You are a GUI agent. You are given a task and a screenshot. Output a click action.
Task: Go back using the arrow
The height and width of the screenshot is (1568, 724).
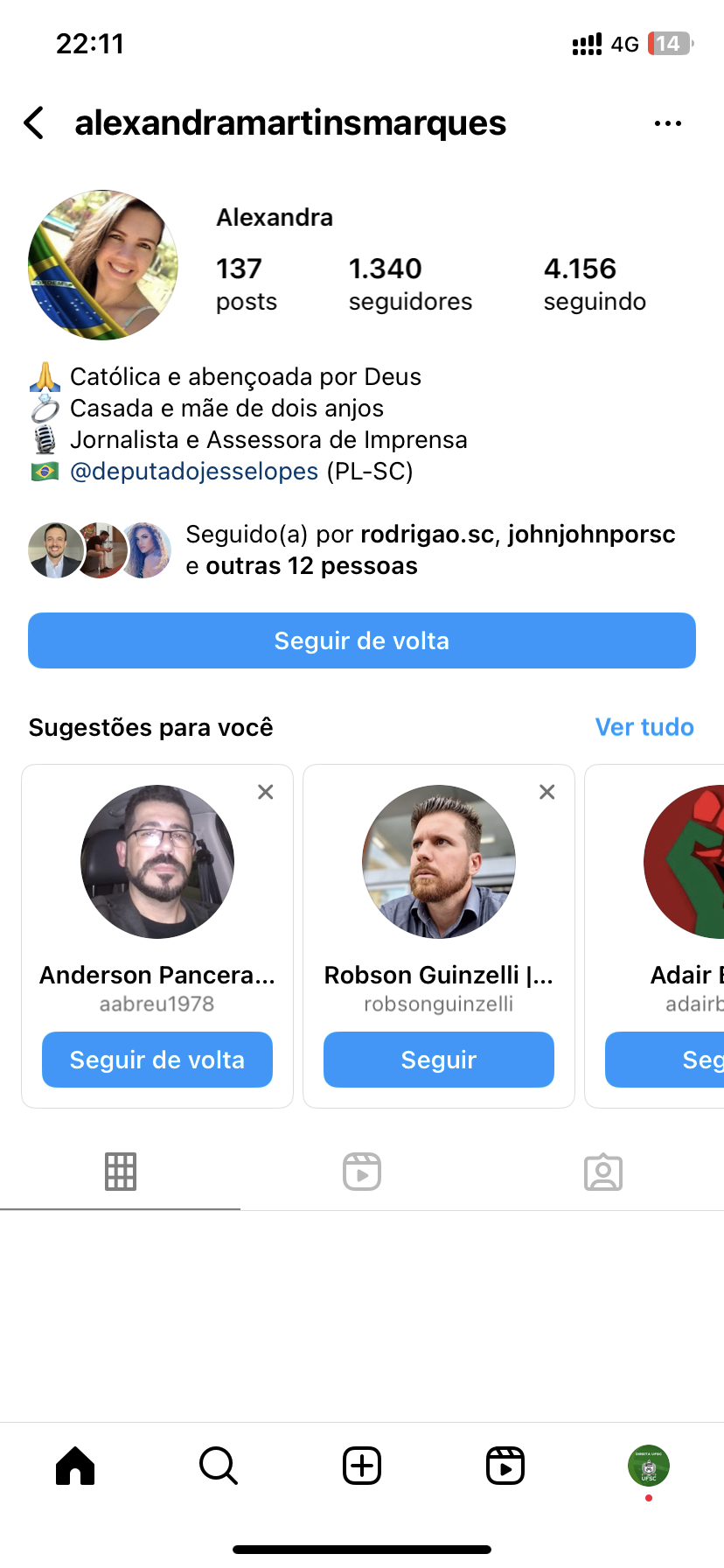pyautogui.click(x=34, y=123)
